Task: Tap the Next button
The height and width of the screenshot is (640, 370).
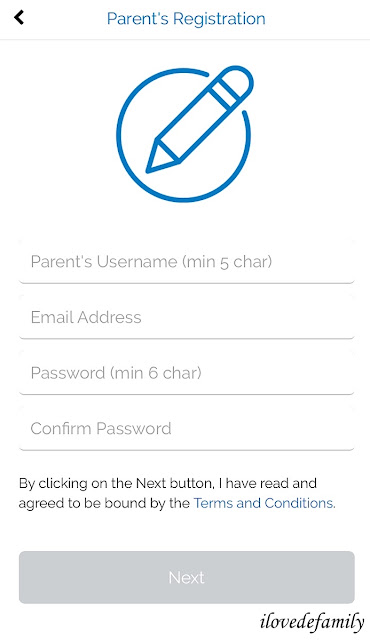Action: pyautogui.click(x=186, y=577)
